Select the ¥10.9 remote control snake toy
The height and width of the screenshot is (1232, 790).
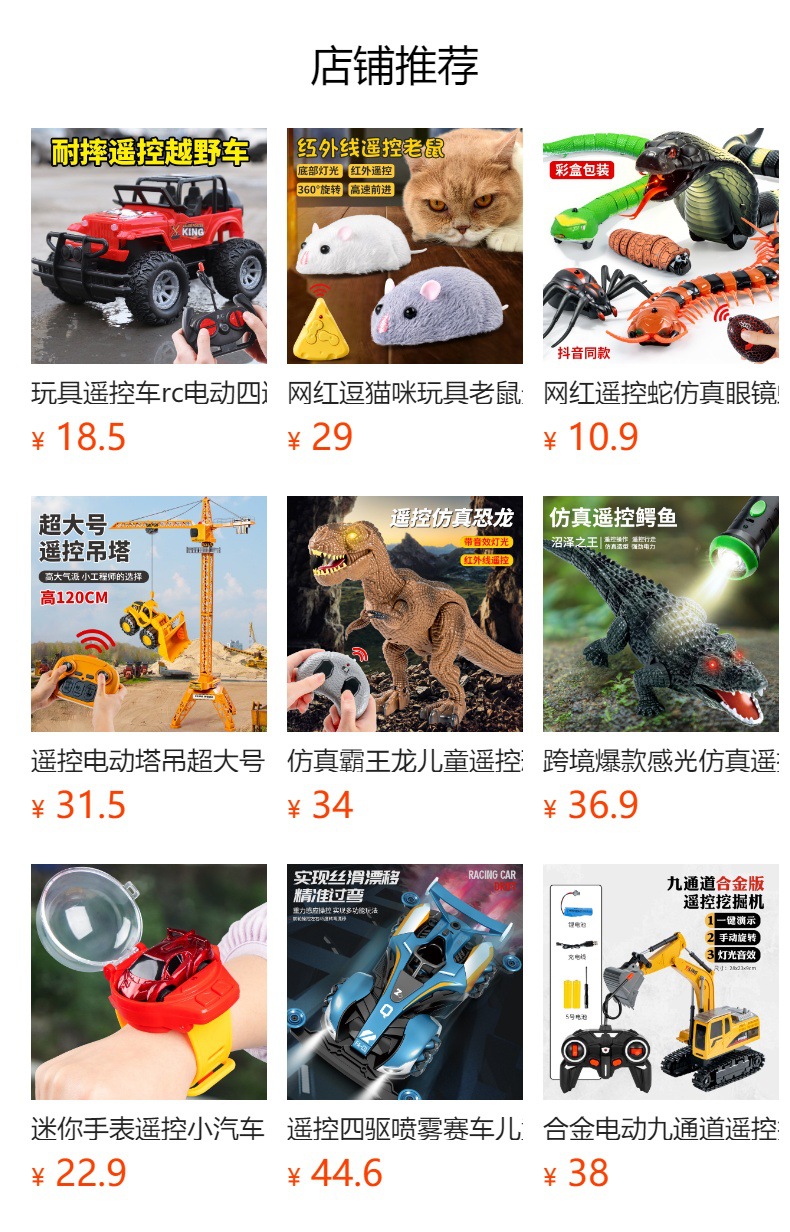(661, 246)
